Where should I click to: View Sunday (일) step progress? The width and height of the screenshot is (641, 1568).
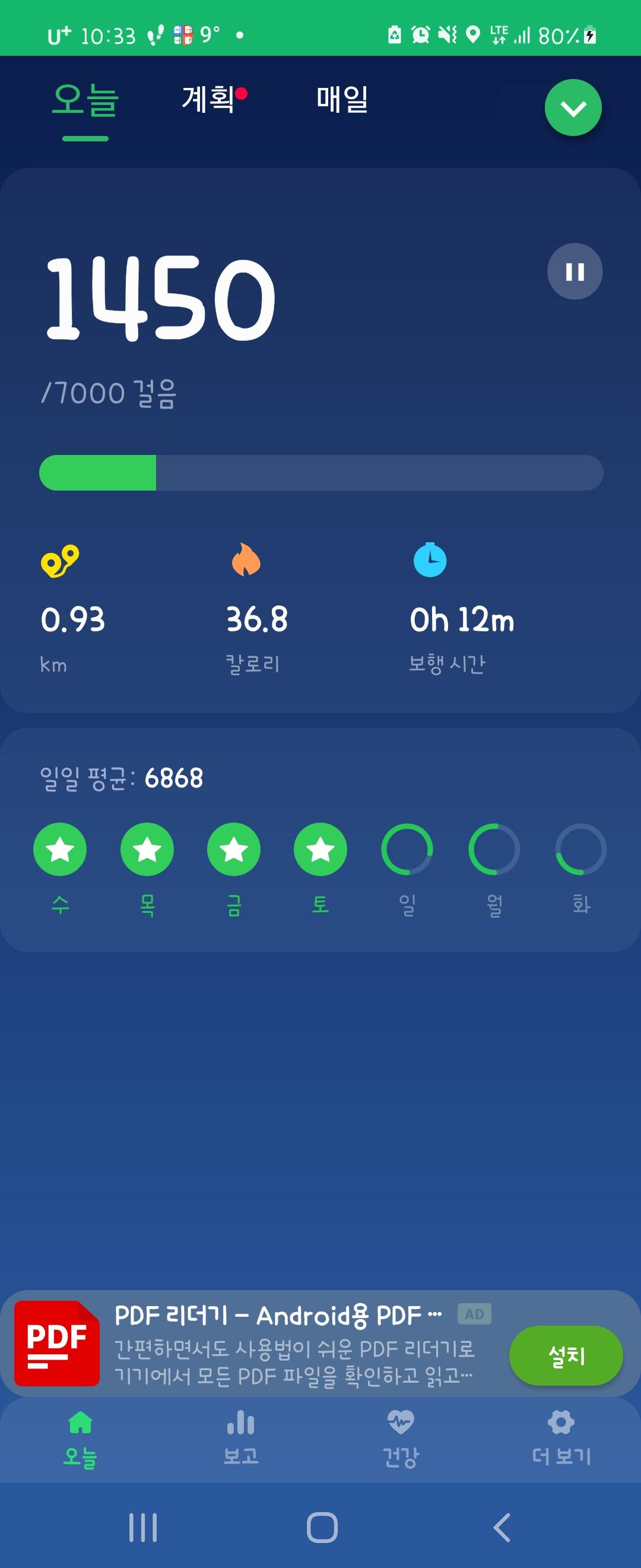[407, 849]
